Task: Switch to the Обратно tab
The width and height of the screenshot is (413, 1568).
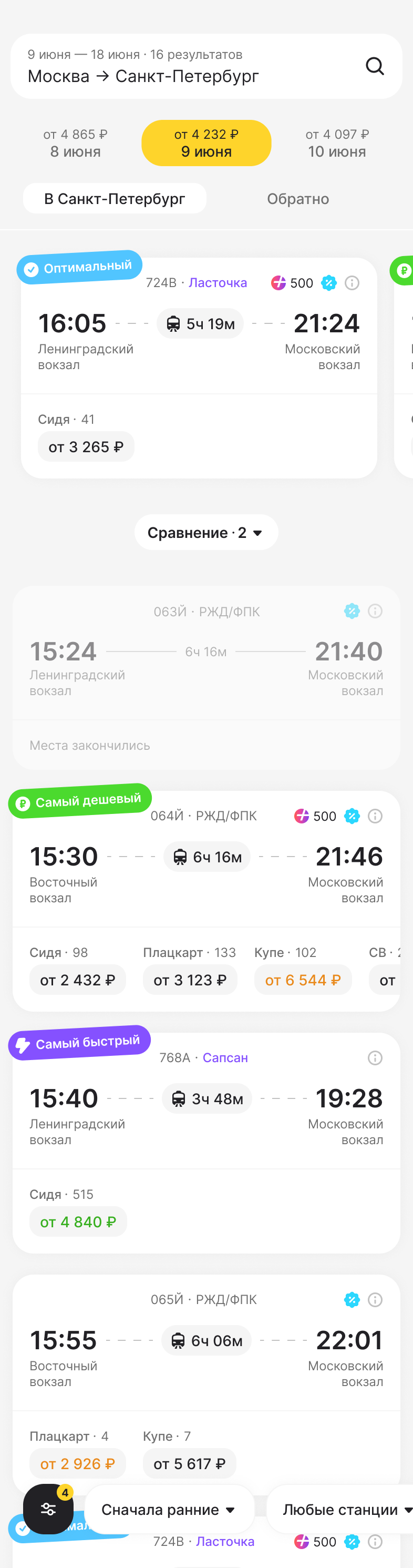Action: (297, 199)
